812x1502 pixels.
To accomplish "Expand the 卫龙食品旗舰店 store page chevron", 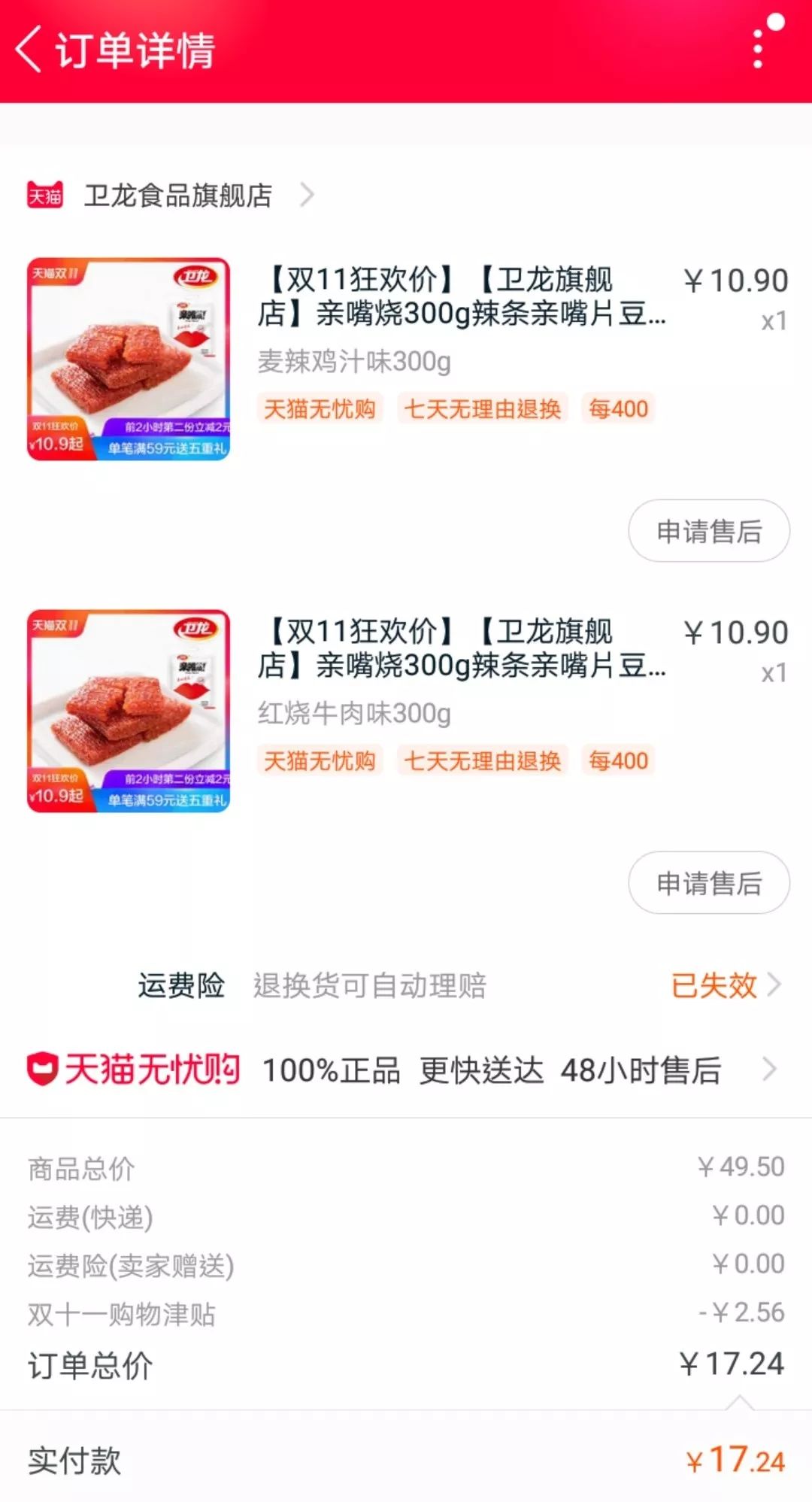I will point(307,196).
